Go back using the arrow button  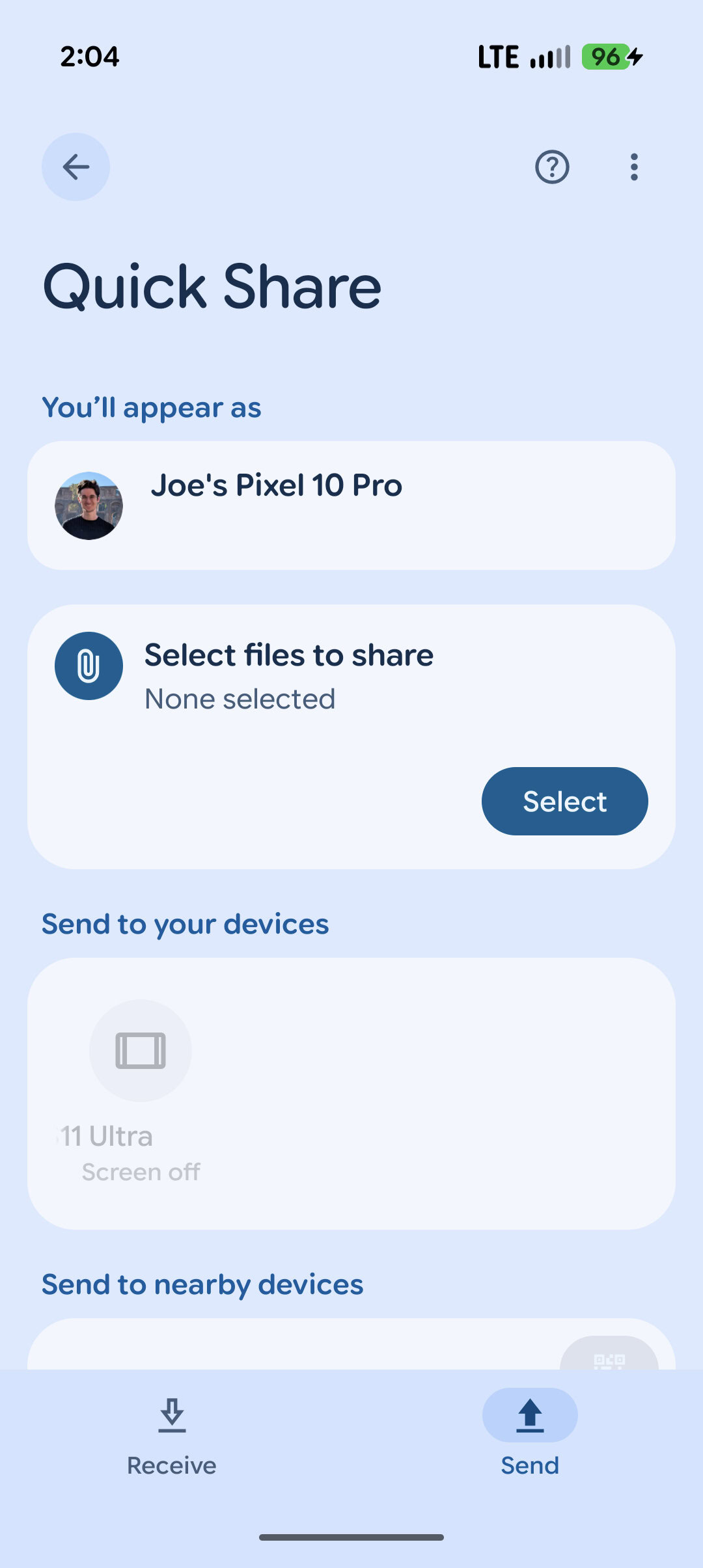[76, 167]
